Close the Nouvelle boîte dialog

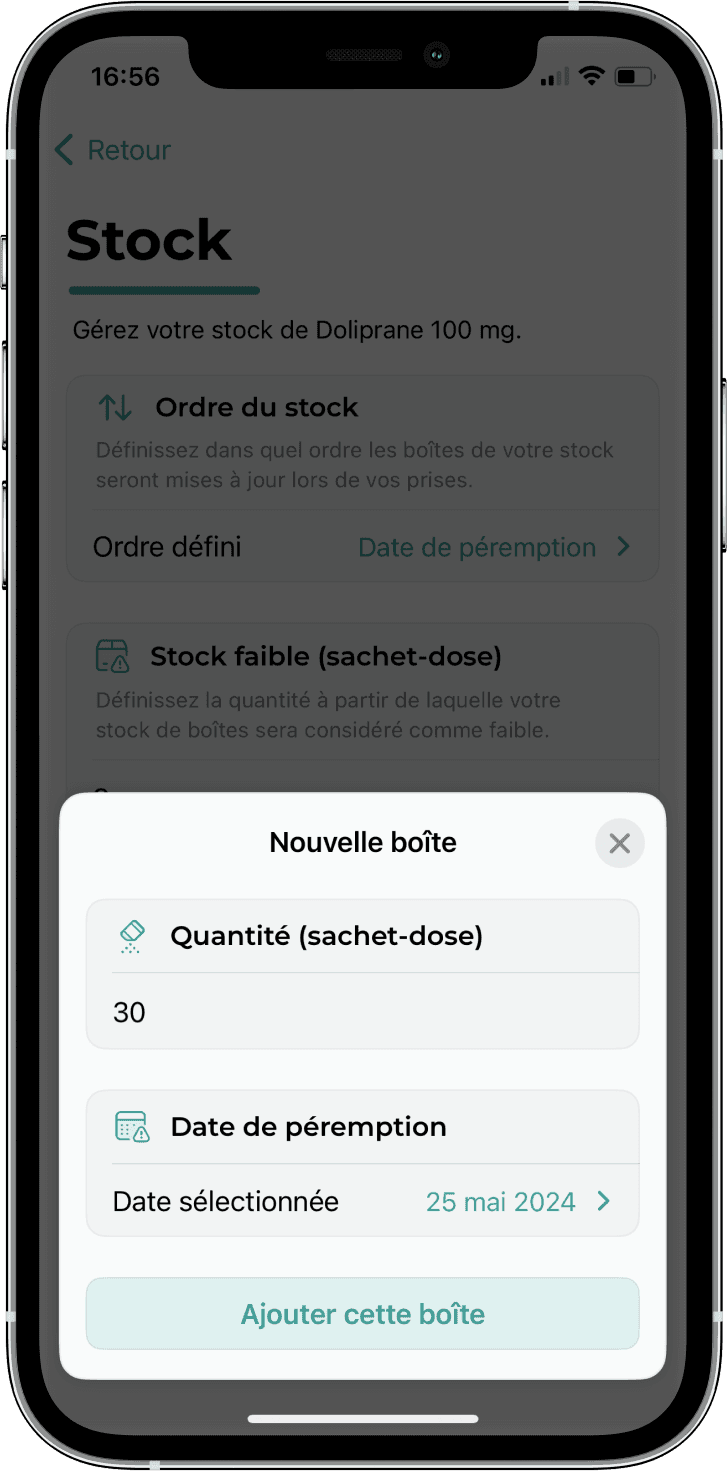pyautogui.click(x=619, y=843)
